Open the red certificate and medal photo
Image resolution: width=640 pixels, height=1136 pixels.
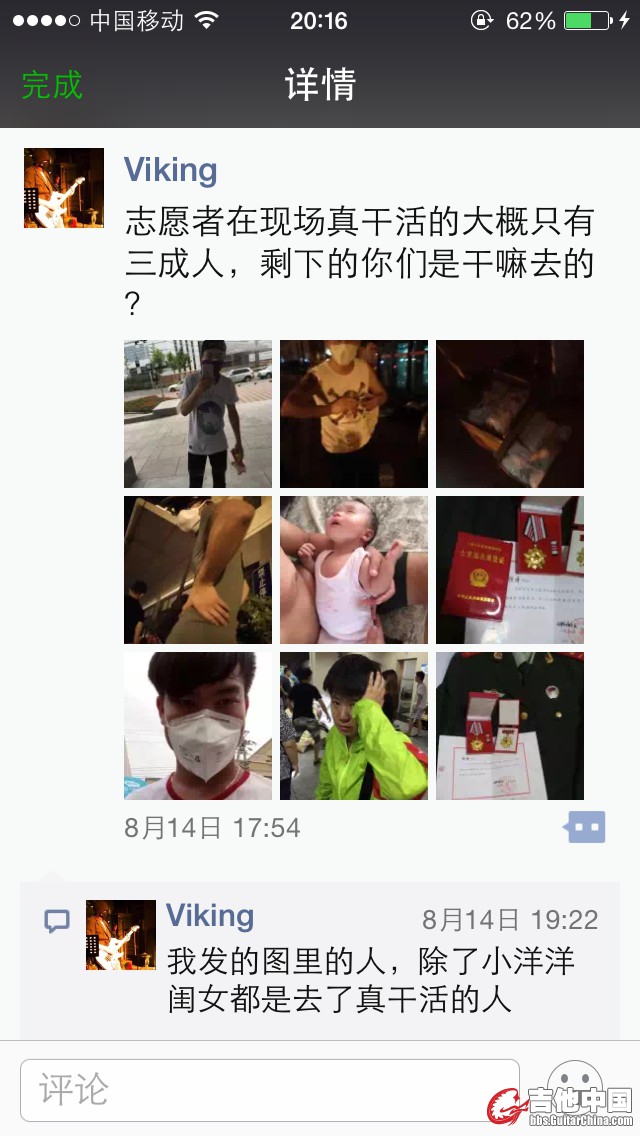pyautogui.click(x=510, y=570)
